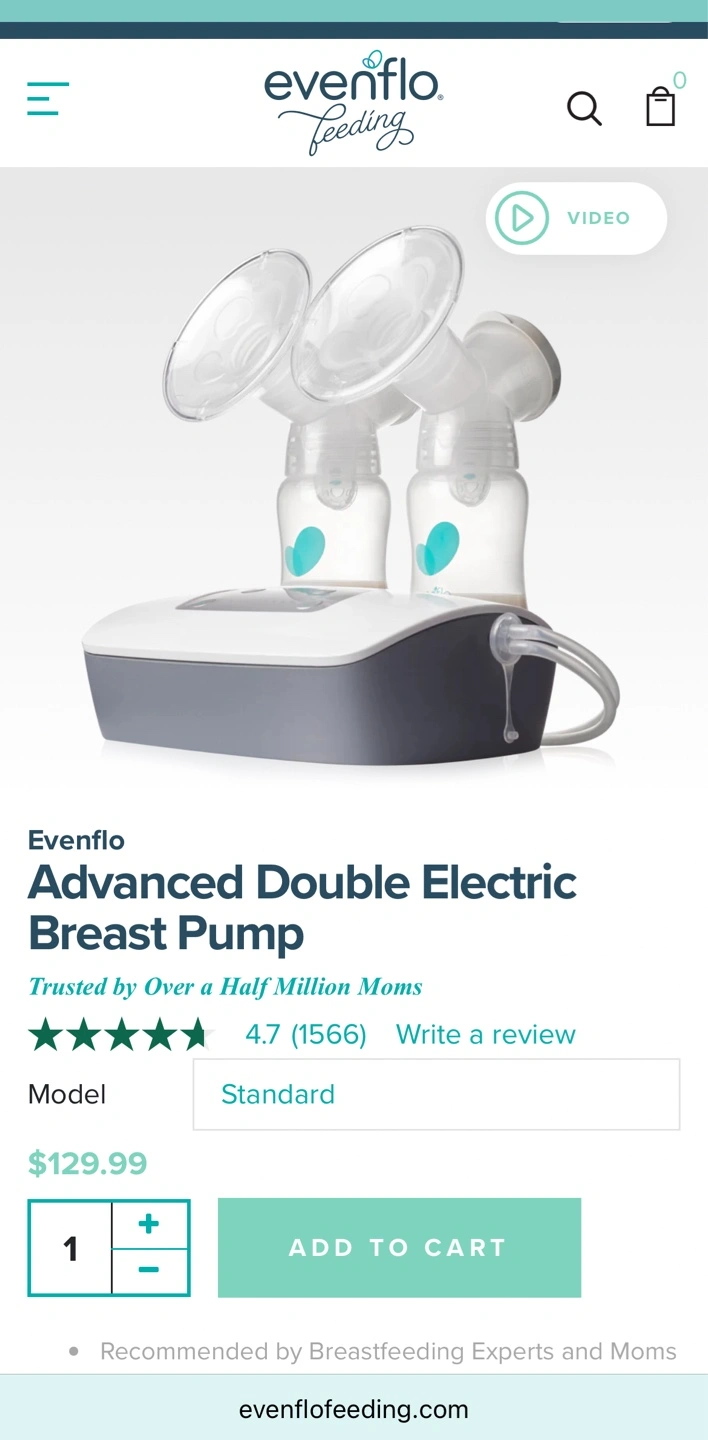Tap the quantity field showing 1
The width and height of the screenshot is (708, 1440).
[x=70, y=1248]
